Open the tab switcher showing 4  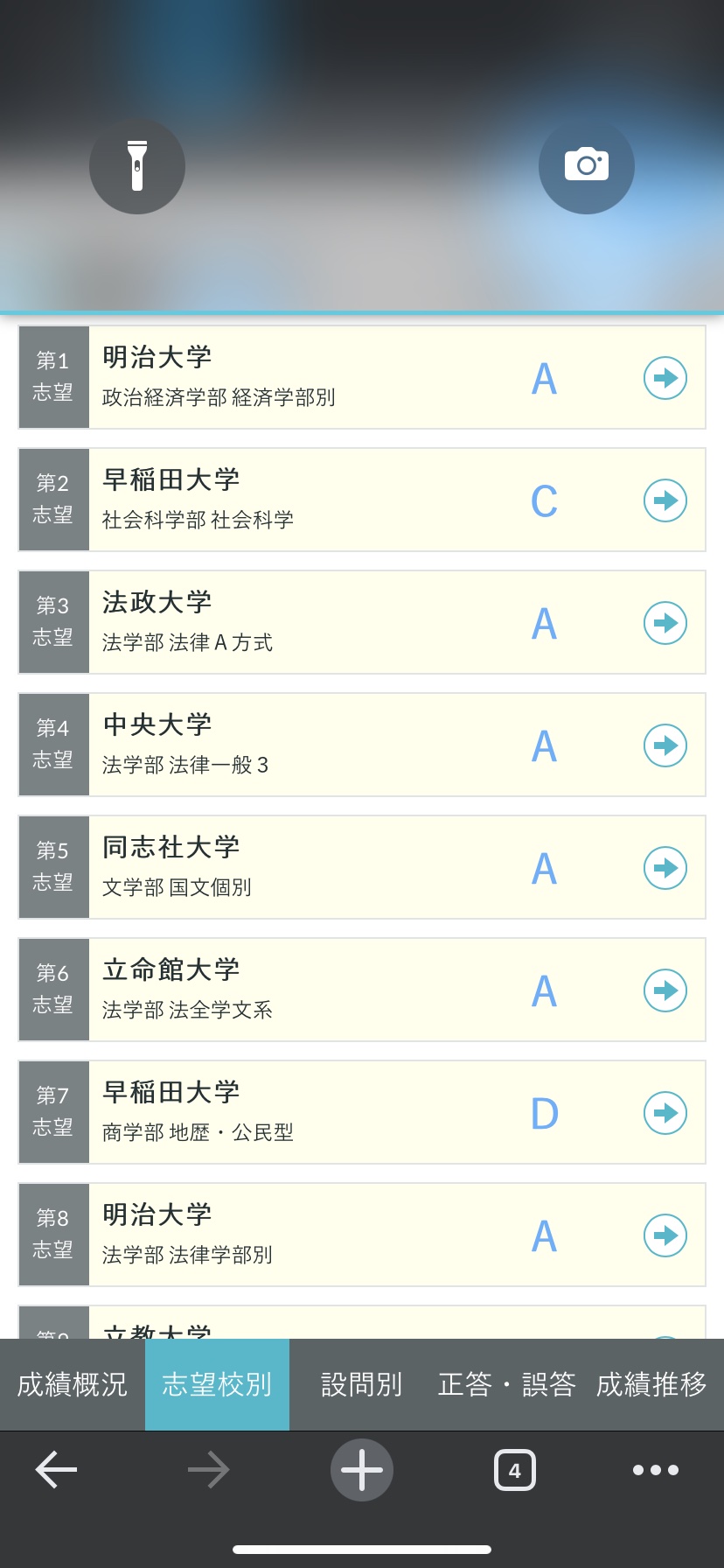coord(515,1470)
